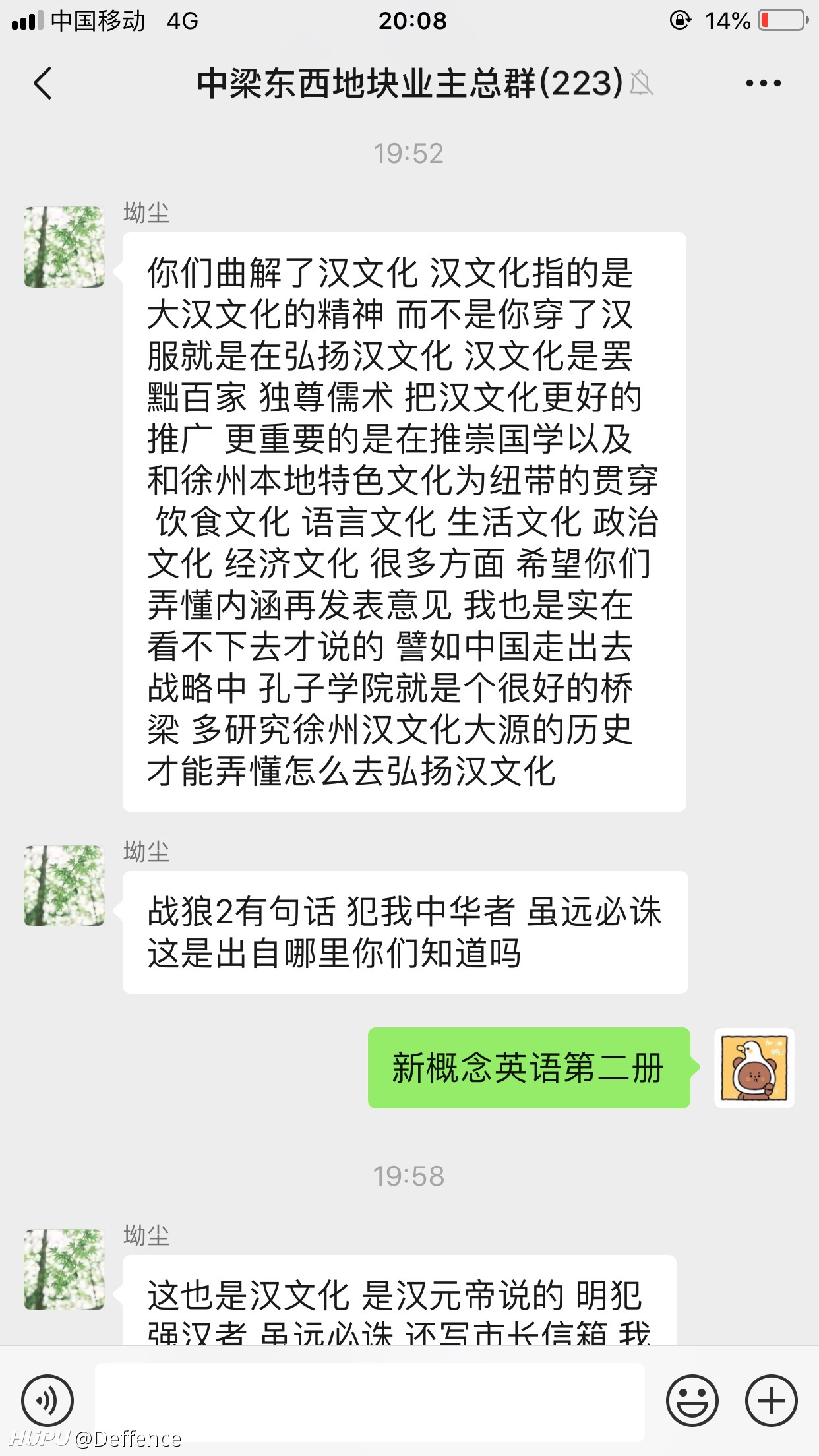Open my own avatar next to green message
Screen dimensions: 819x1456
click(x=754, y=1068)
